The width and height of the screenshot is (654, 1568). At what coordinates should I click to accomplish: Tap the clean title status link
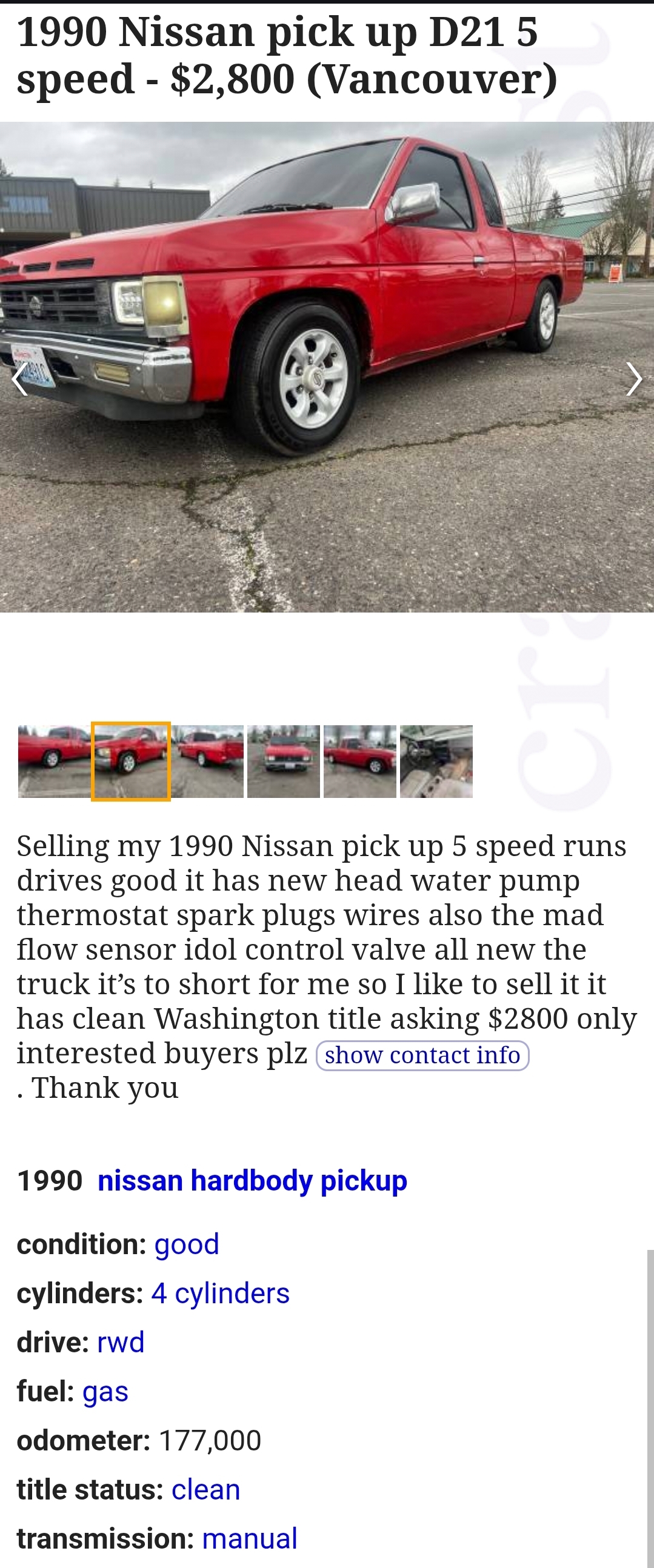pos(206,1489)
